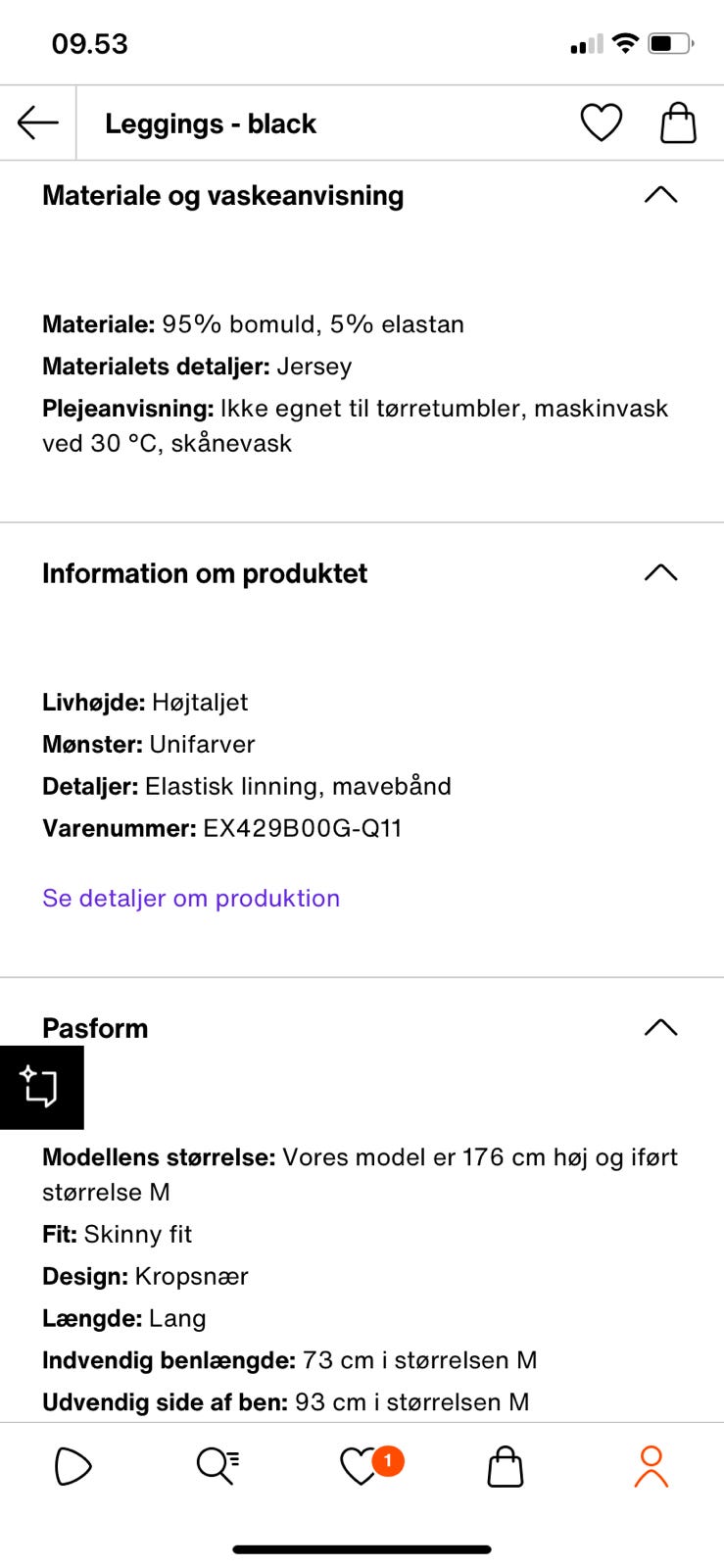724x1568 pixels.
Task: Collapse the Materiale og vaskeanvisning section
Action: click(x=662, y=194)
